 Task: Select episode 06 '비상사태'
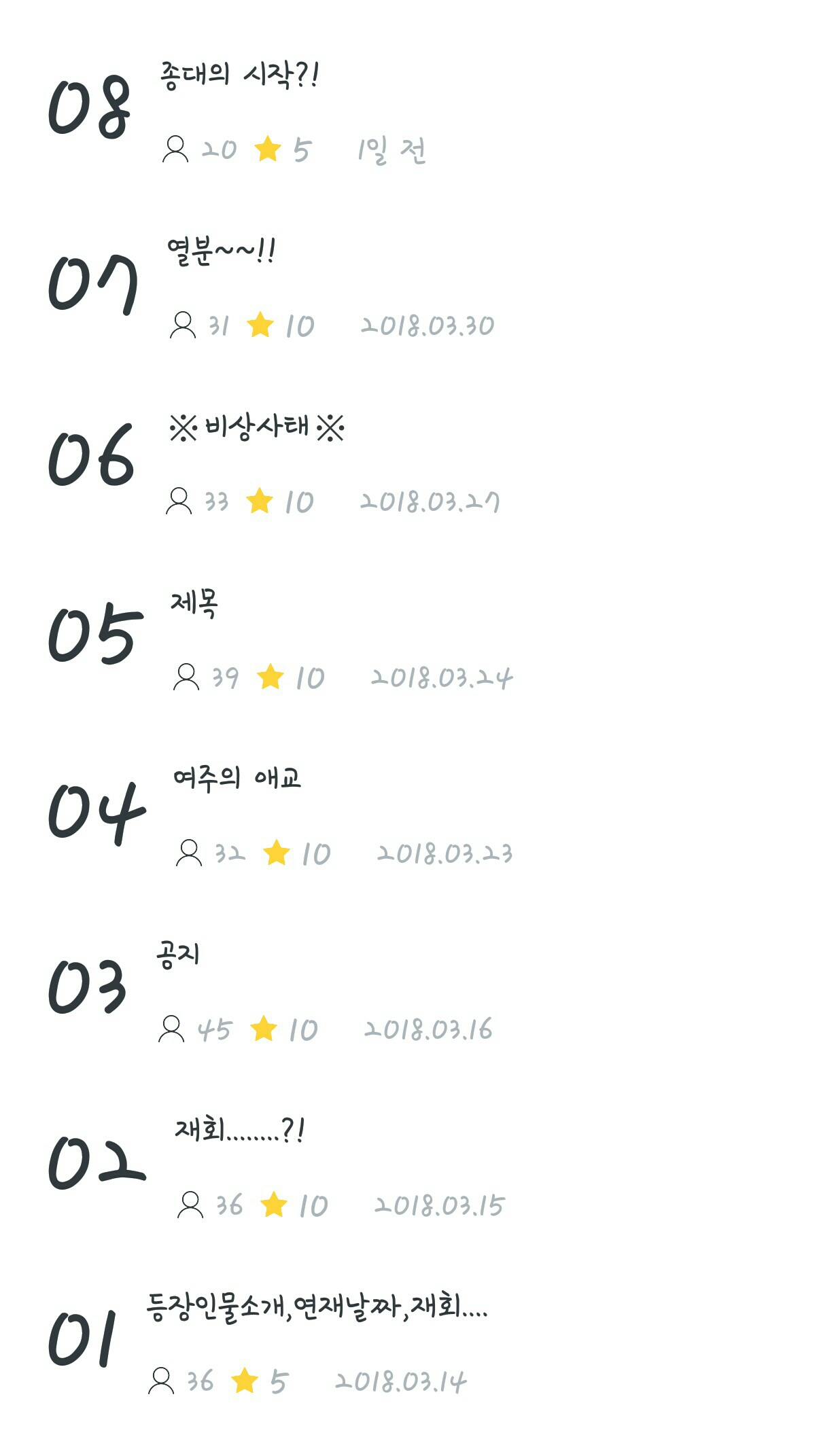[x=256, y=428]
